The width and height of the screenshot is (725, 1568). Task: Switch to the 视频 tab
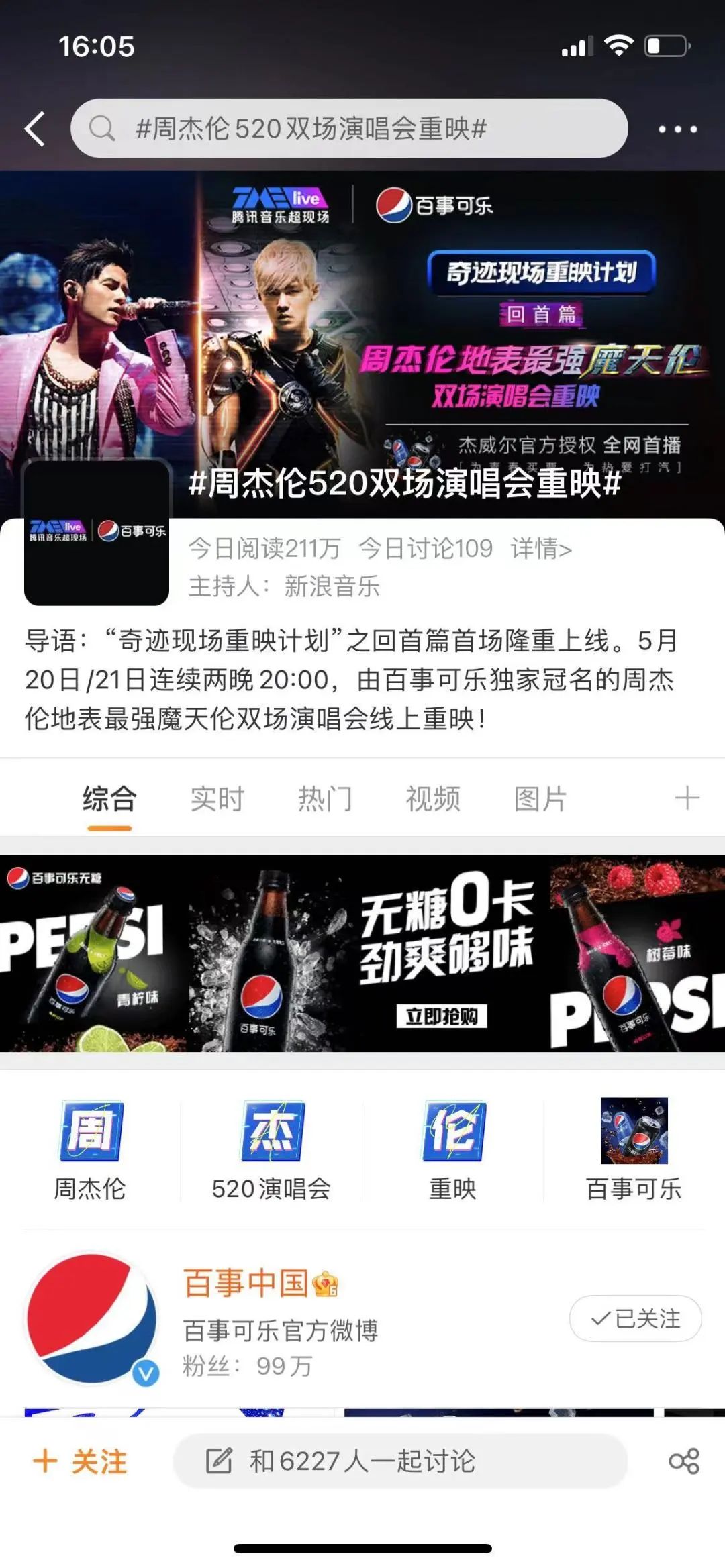click(x=433, y=799)
